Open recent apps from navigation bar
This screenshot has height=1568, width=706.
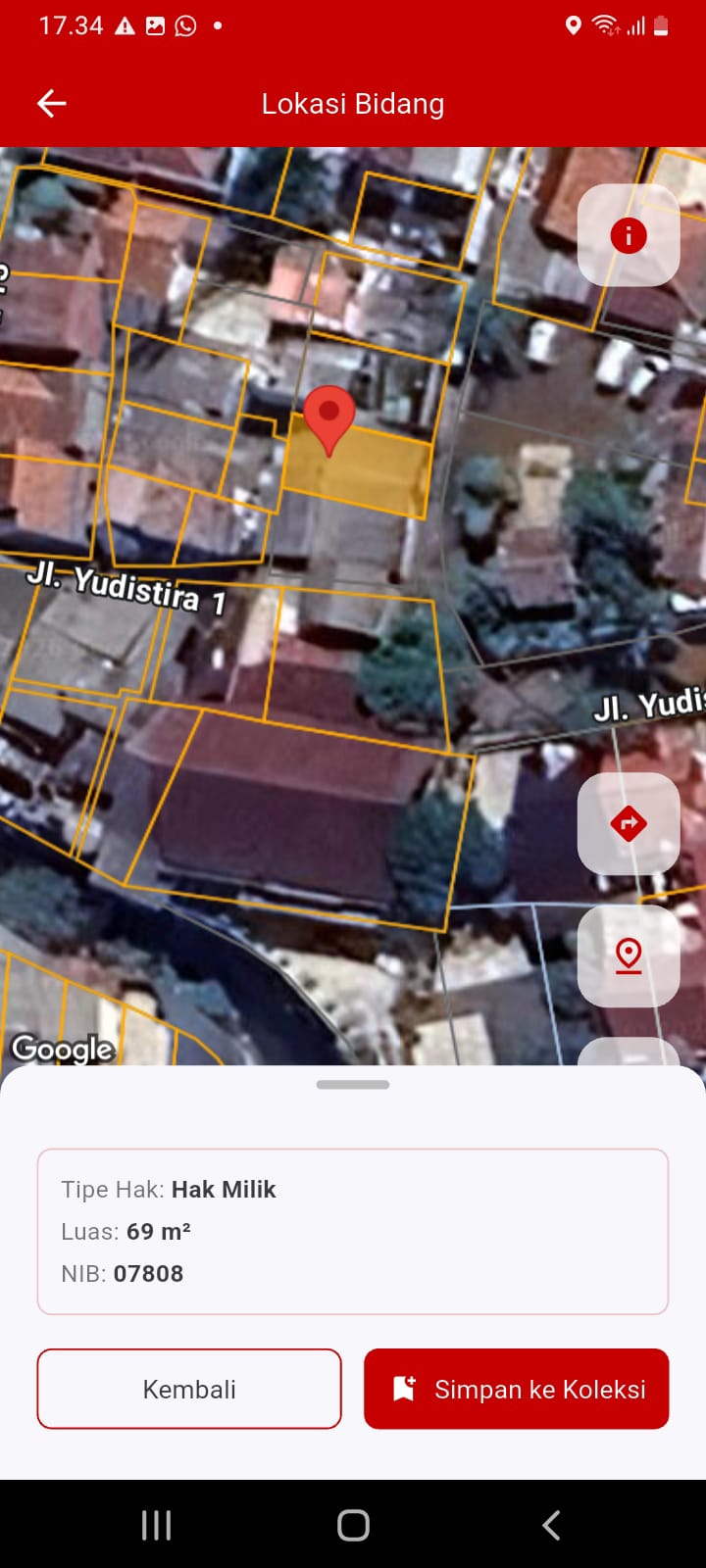pyautogui.click(x=156, y=1525)
